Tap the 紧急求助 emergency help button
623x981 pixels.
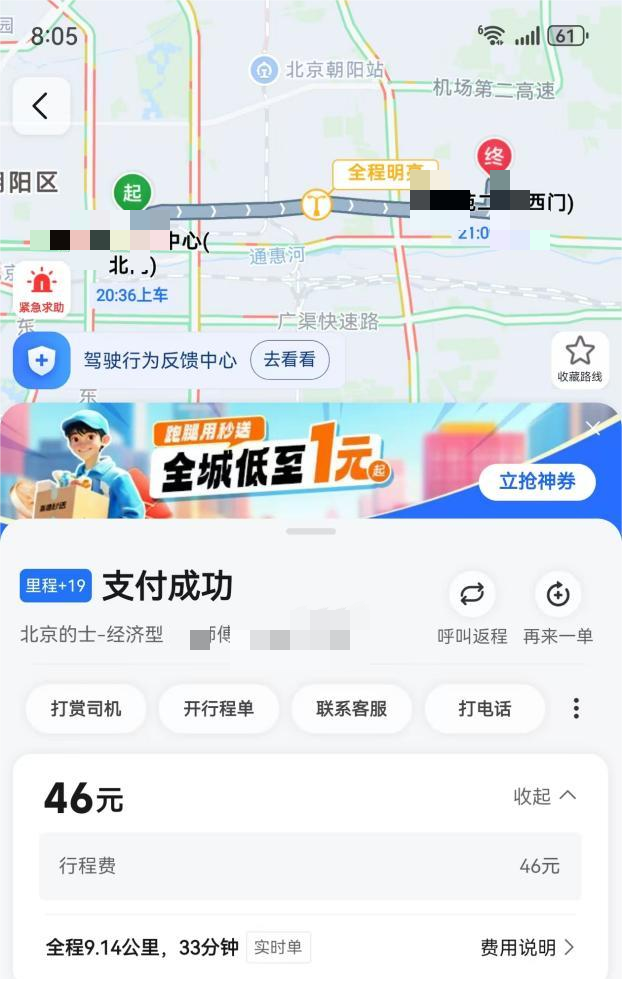(x=41, y=290)
